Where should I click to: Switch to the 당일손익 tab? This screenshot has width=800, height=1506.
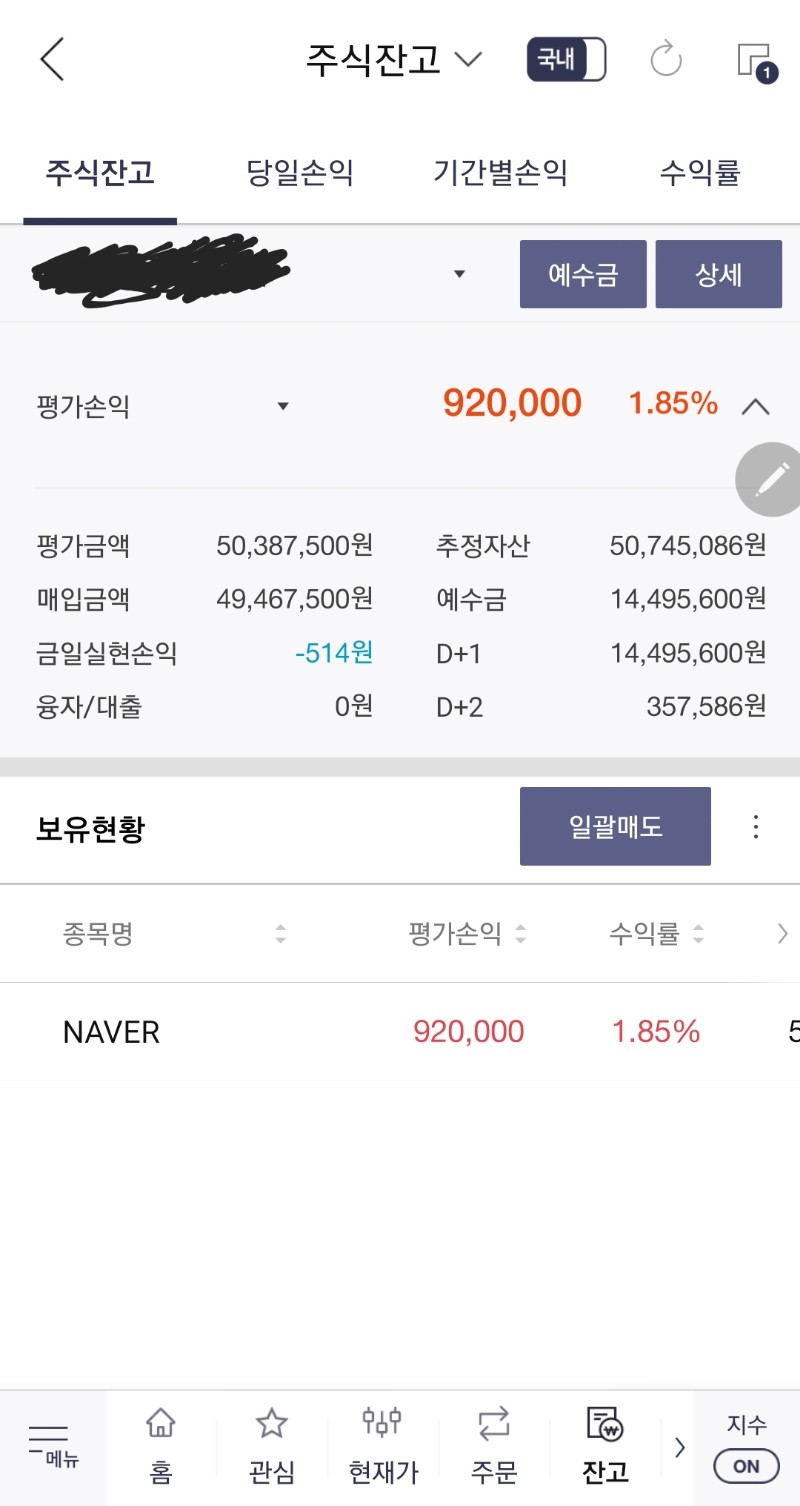tap(300, 173)
